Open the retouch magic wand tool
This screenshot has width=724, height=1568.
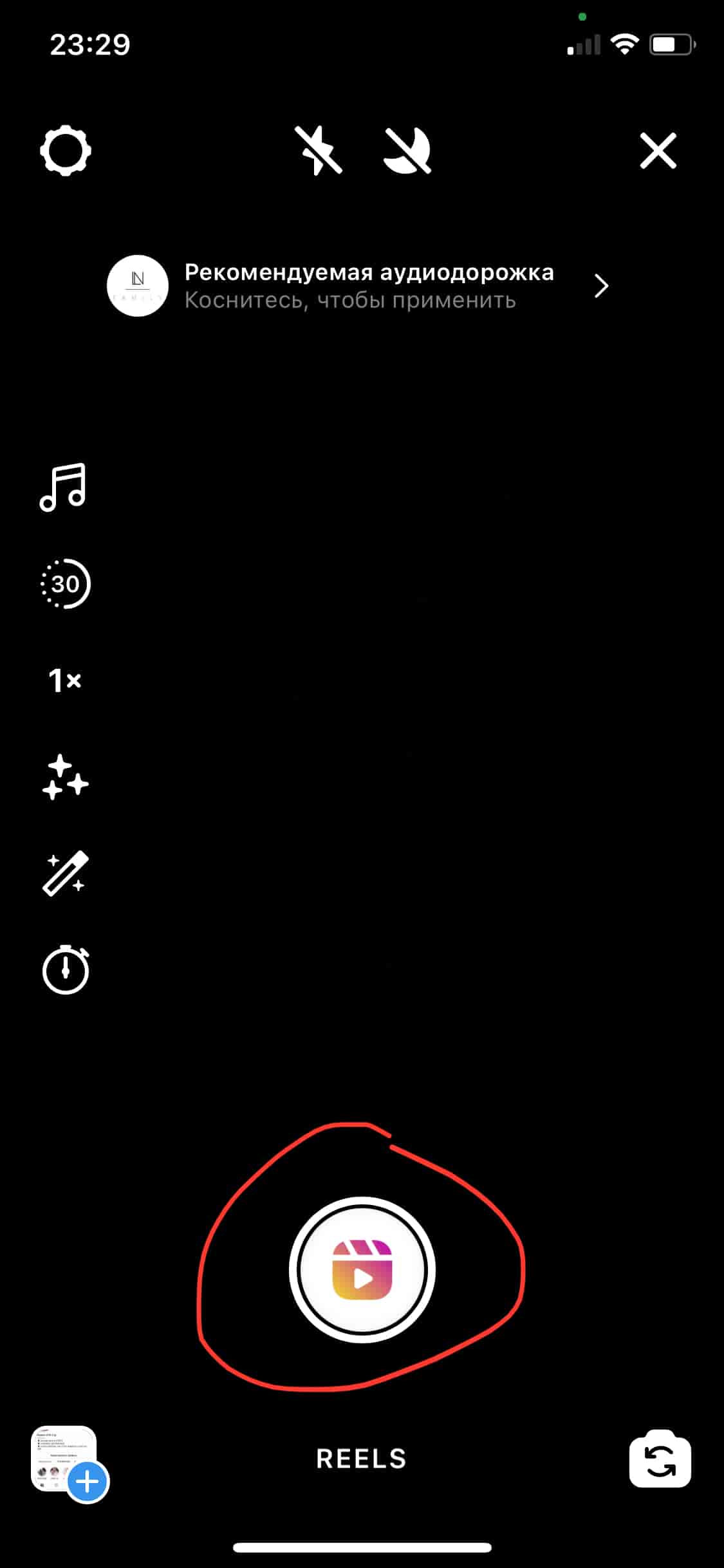pyautogui.click(x=65, y=873)
